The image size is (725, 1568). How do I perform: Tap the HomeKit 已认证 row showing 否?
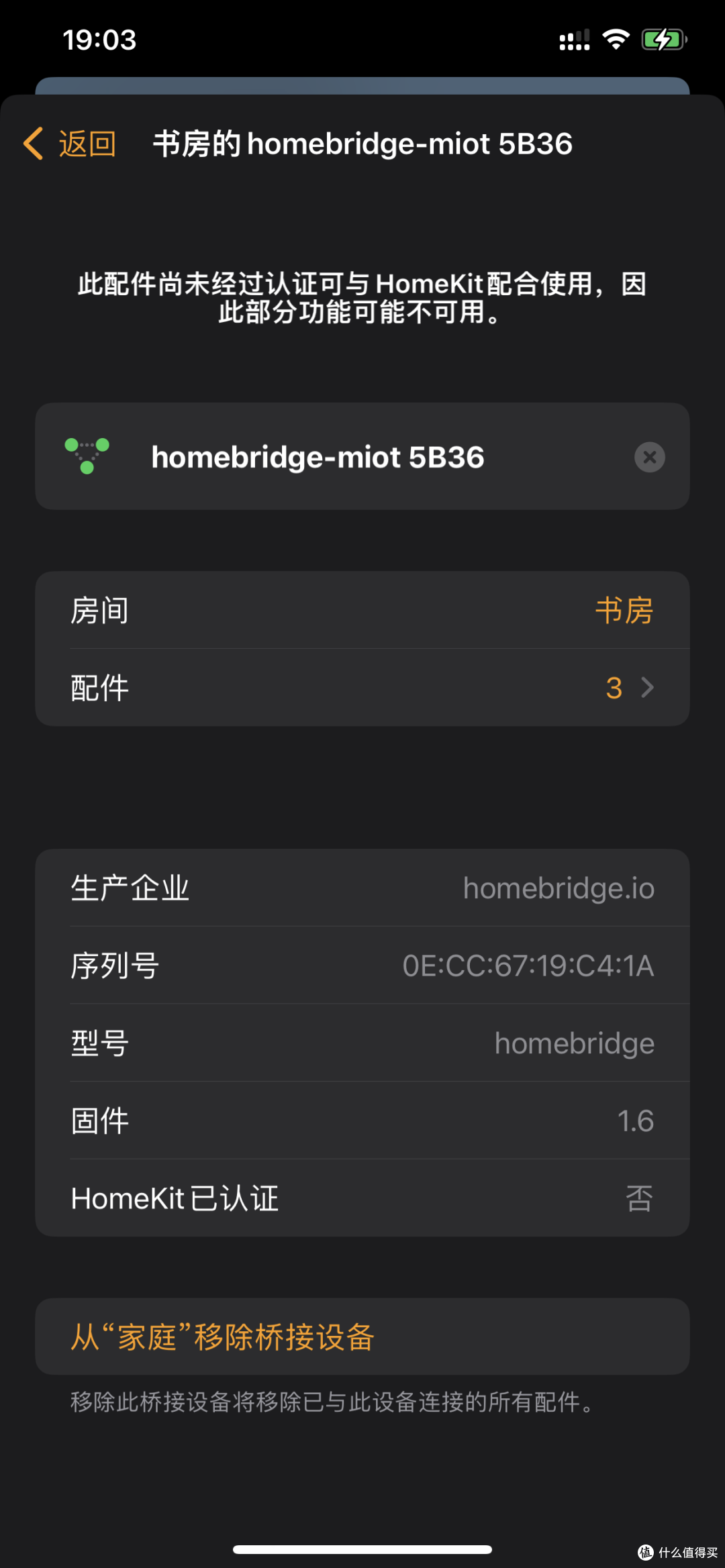362,1198
